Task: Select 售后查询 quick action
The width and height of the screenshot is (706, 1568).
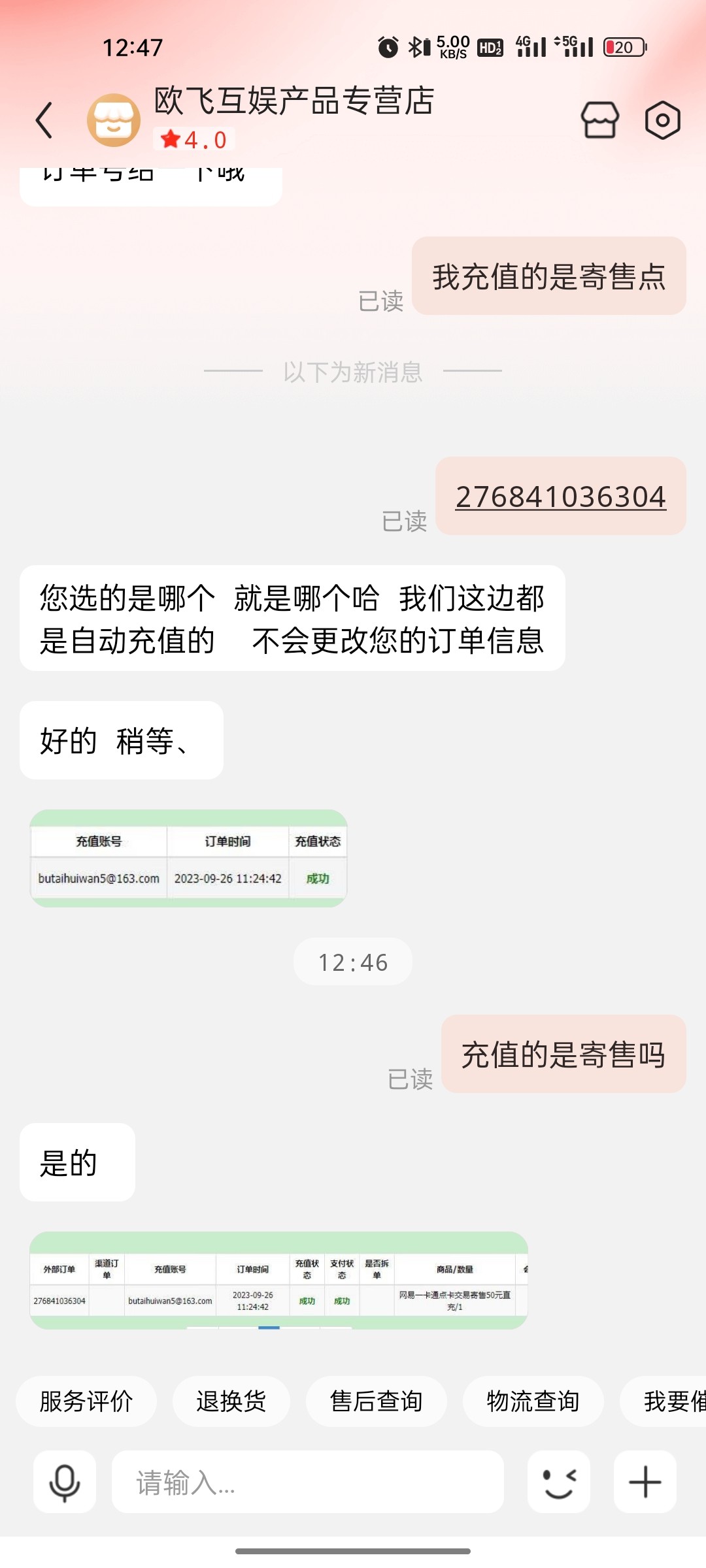Action: point(376,1401)
